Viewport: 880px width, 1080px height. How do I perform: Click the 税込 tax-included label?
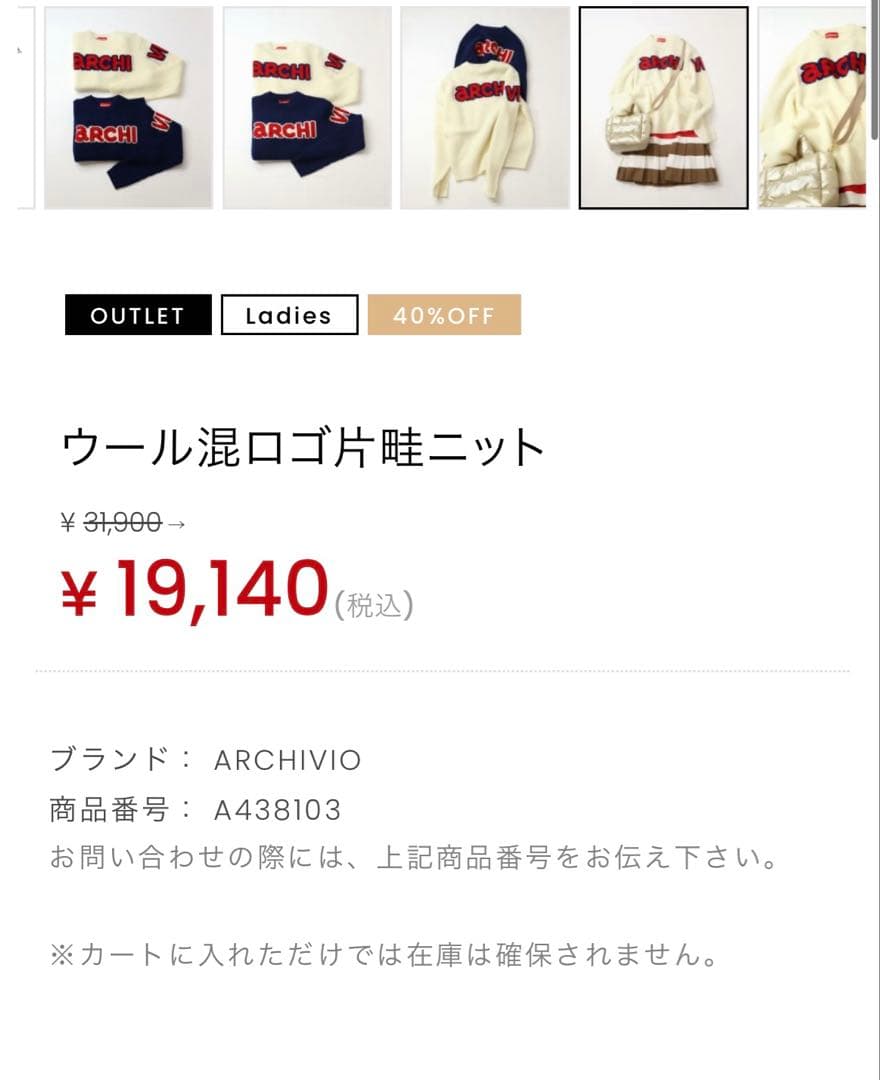click(375, 601)
